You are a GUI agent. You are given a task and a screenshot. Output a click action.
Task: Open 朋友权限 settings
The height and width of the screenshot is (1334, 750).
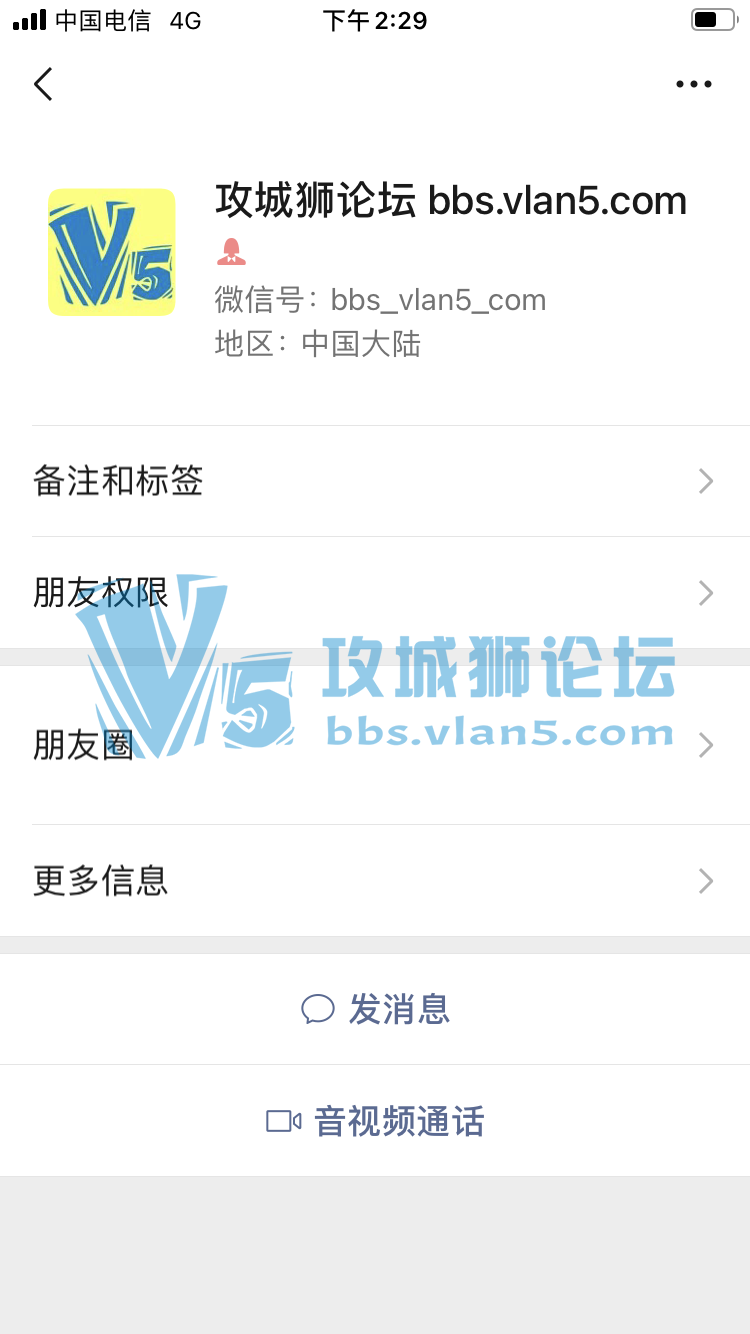click(x=375, y=593)
